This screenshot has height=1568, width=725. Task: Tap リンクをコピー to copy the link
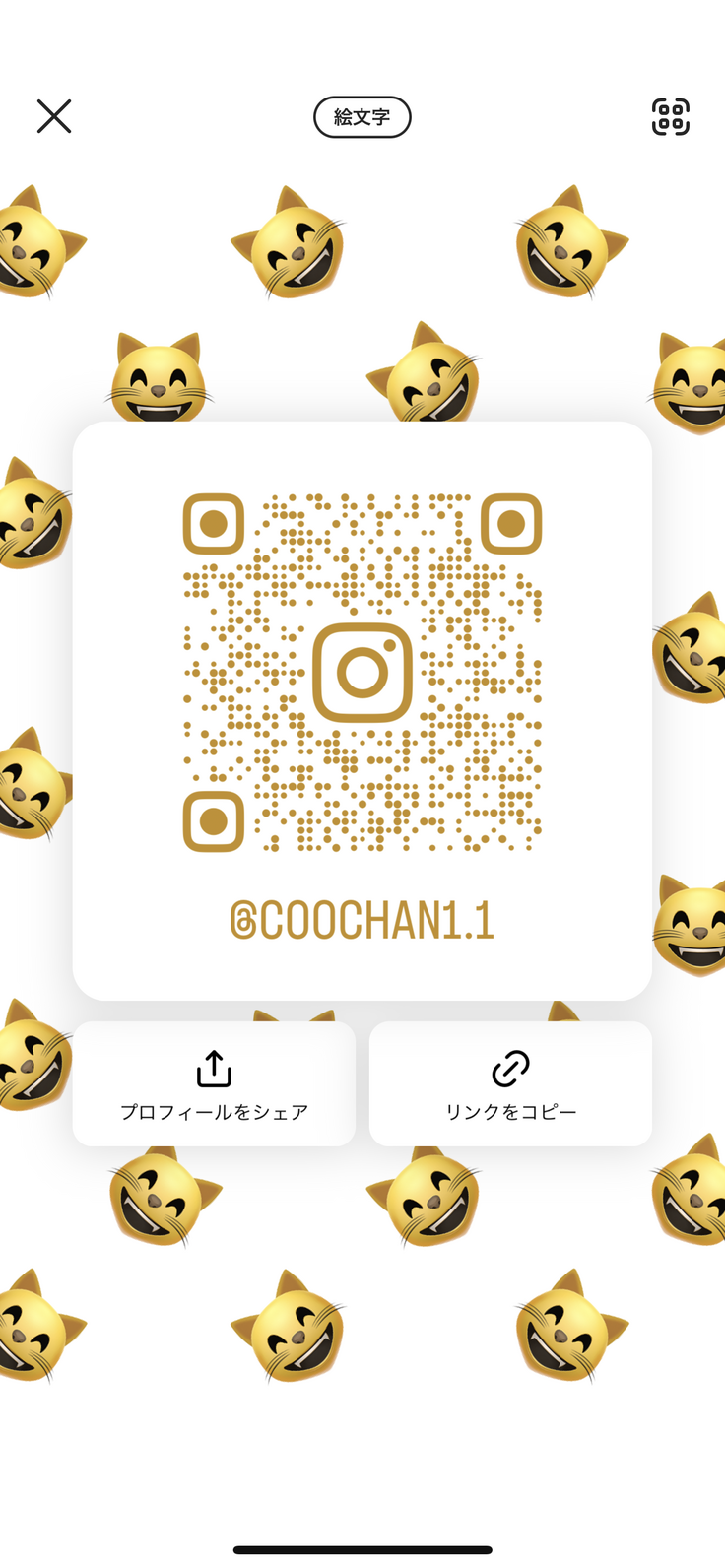510,1083
